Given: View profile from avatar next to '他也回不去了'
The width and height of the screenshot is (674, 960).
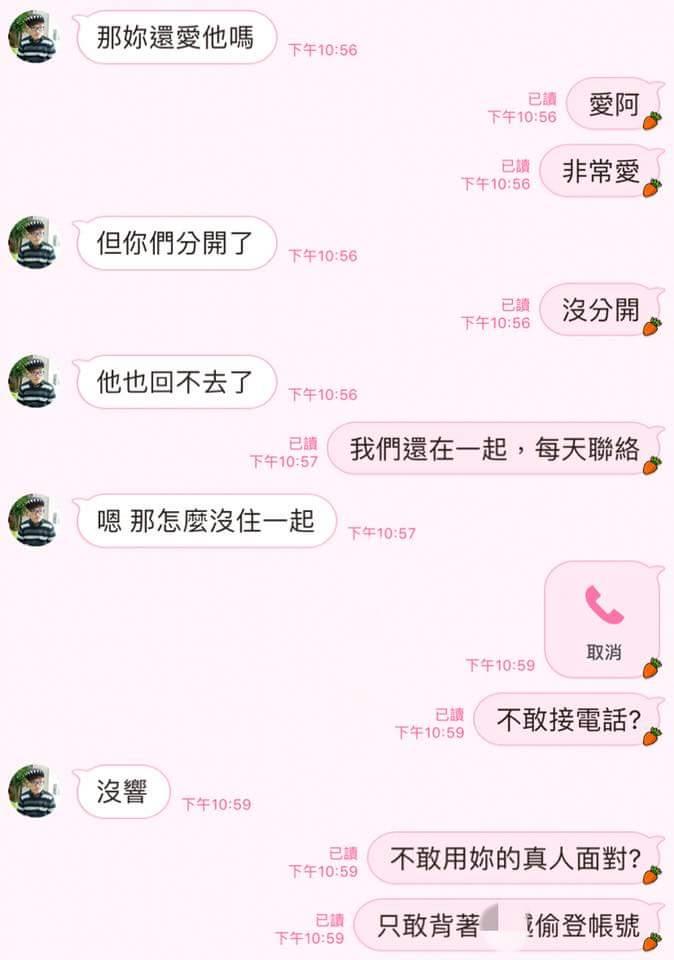Looking at the screenshot, I should tap(34, 381).
